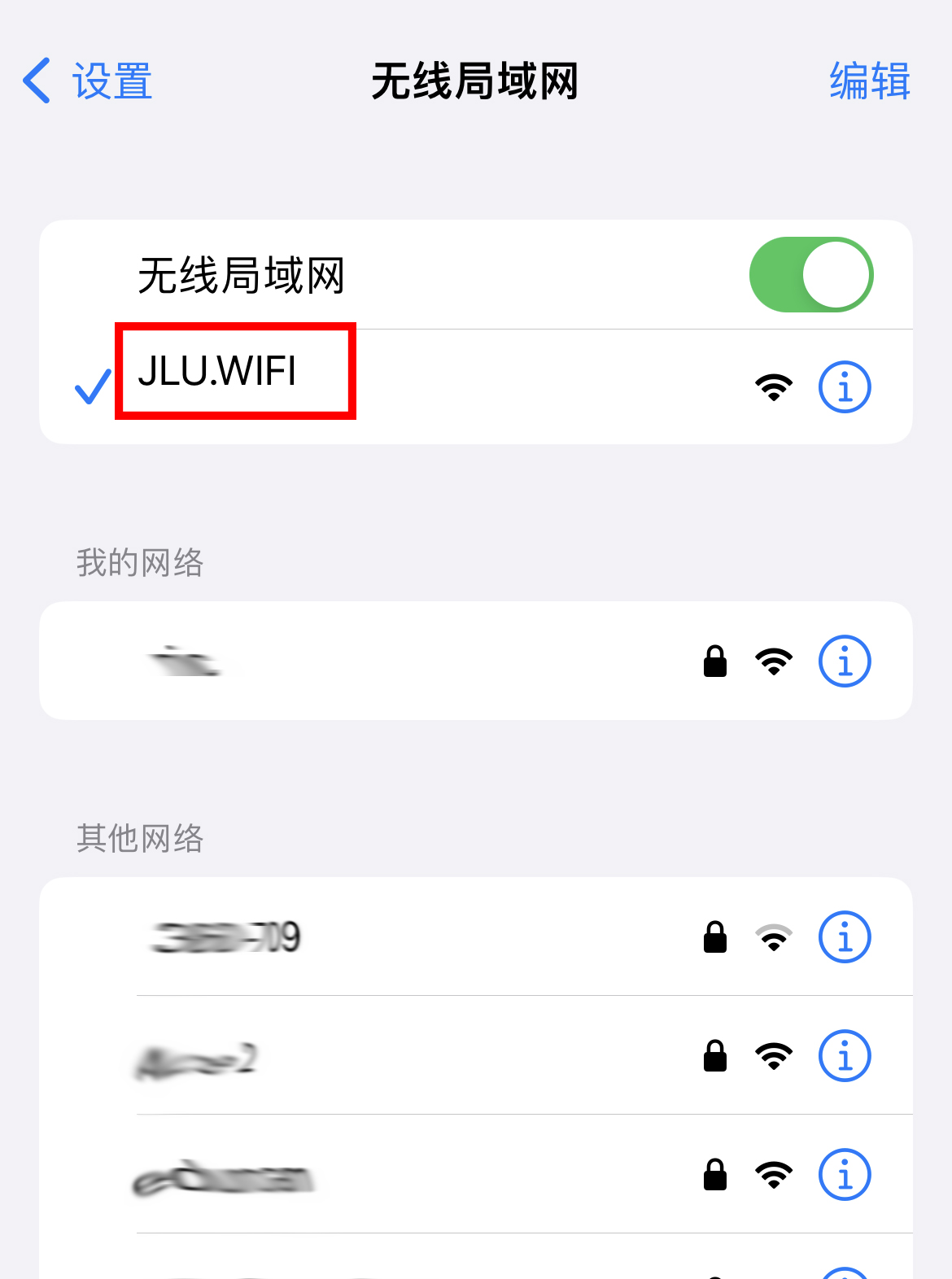Open info for the network ending in 2
Viewport: 952px width, 1279px height.
pyautogui.click(x=844, y=1056)
